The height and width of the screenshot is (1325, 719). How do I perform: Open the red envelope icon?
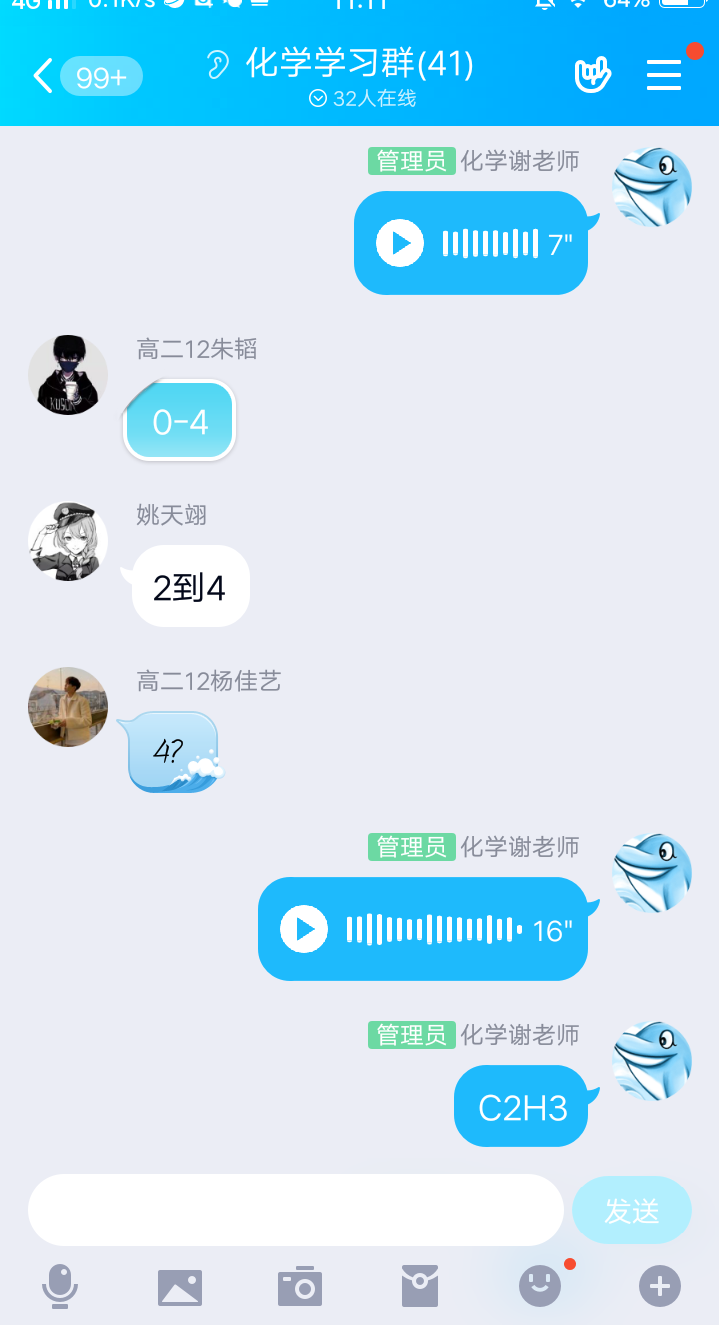pyautogui.click(x=420, y=1286)
